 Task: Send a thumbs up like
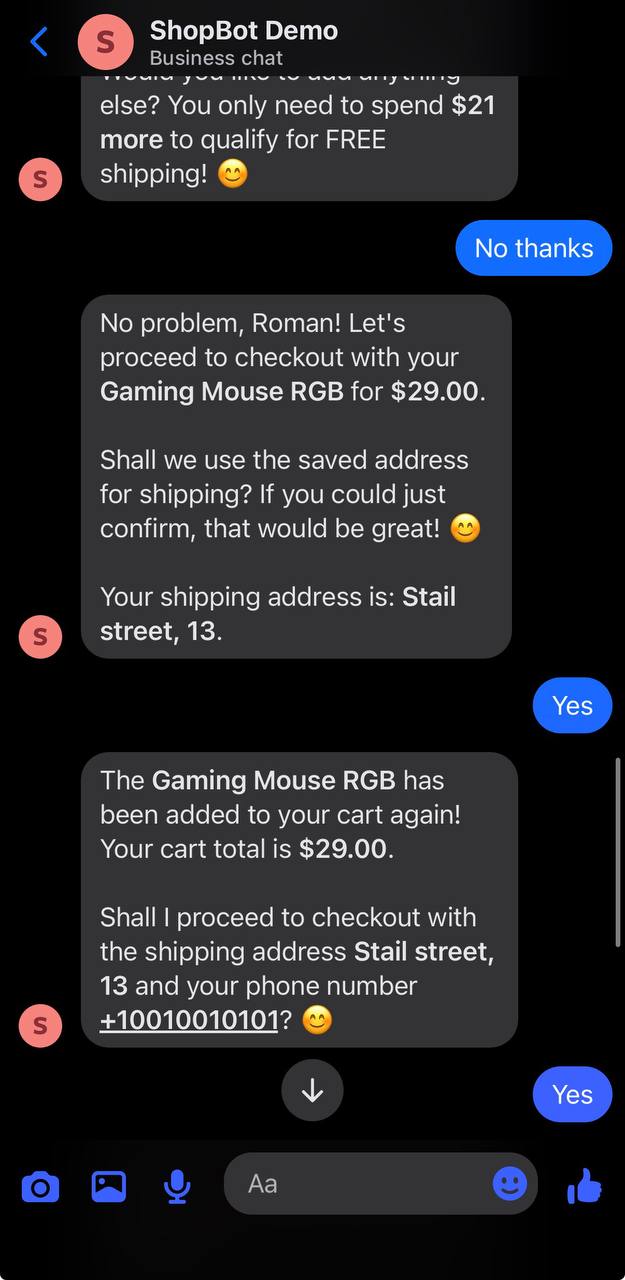584,1186
